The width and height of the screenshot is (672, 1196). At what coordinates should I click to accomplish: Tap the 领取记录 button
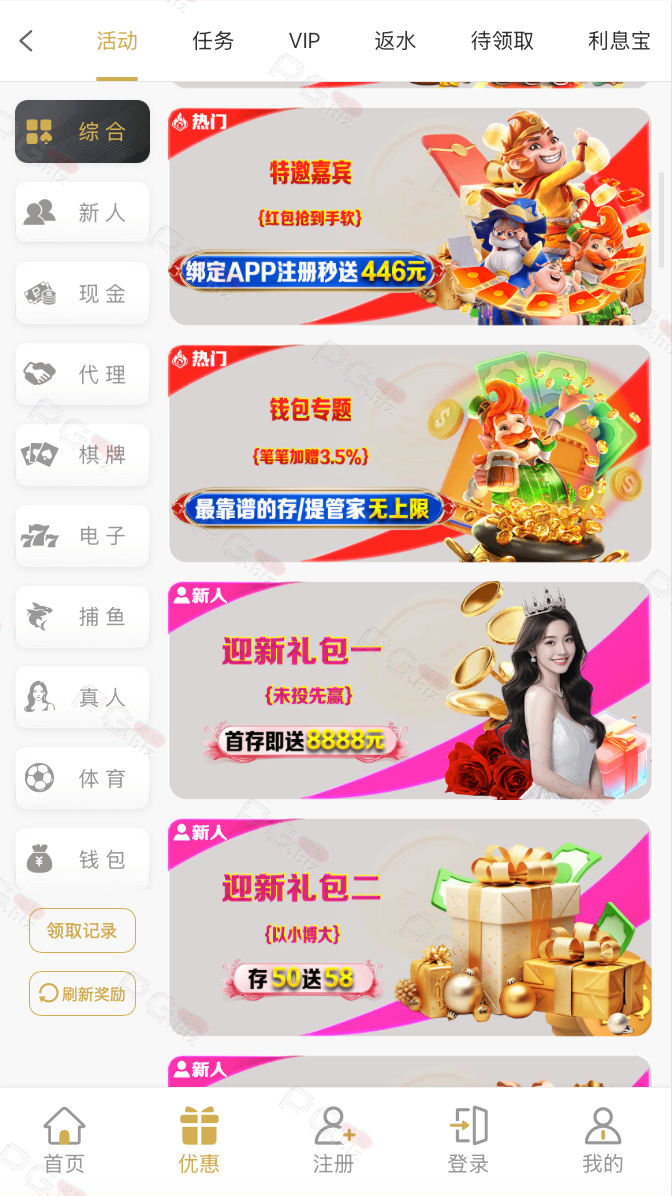(x=82, y=931)
